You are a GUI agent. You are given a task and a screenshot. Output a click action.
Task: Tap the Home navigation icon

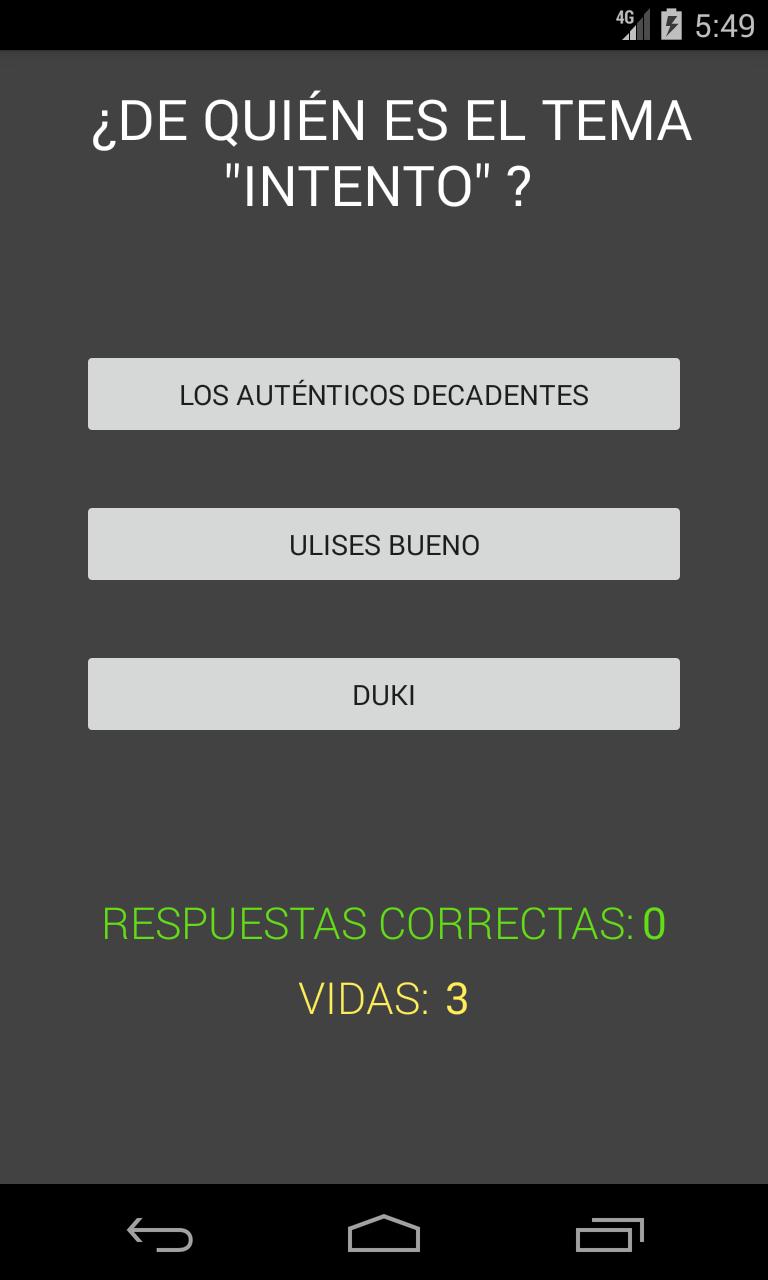(384, 1236)
